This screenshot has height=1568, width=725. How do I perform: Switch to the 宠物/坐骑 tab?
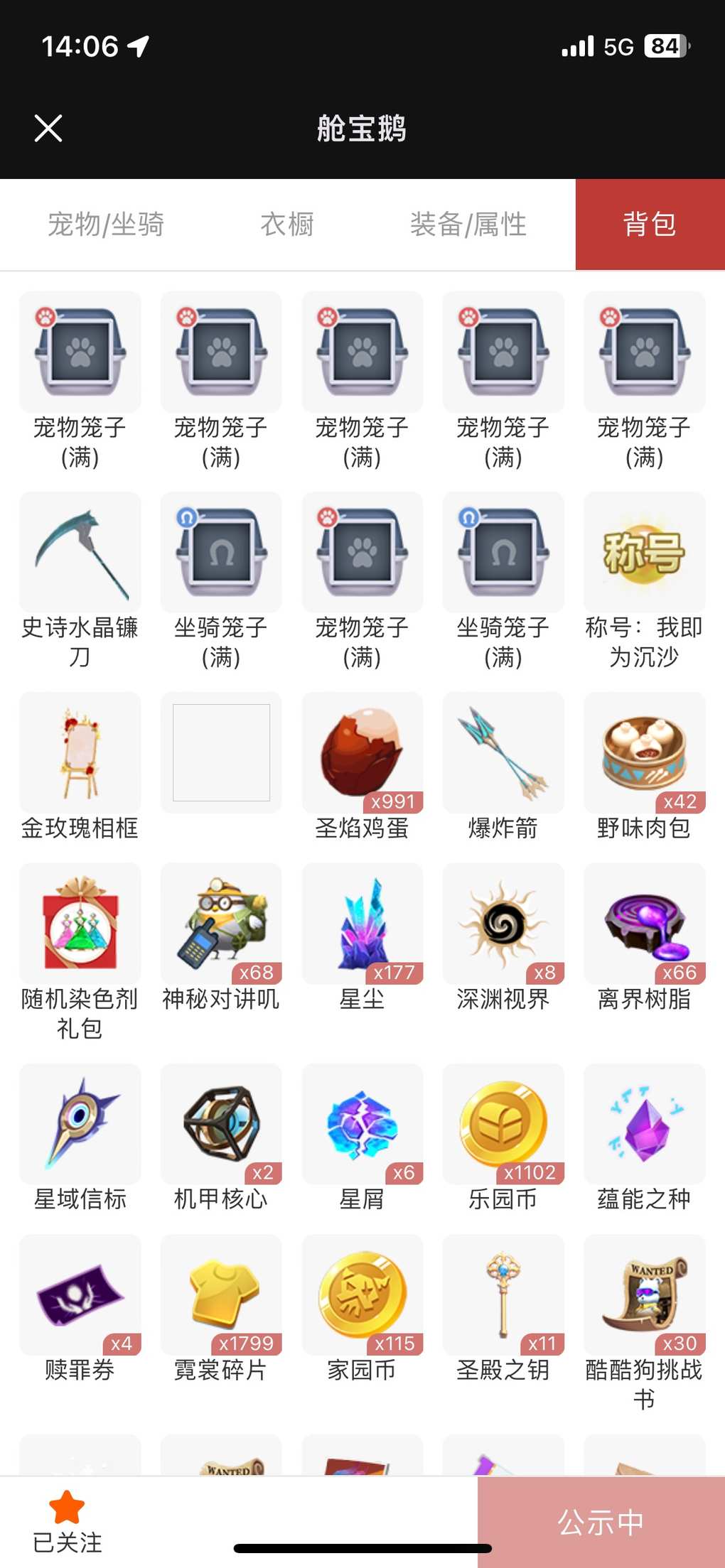tap(106, 225)
